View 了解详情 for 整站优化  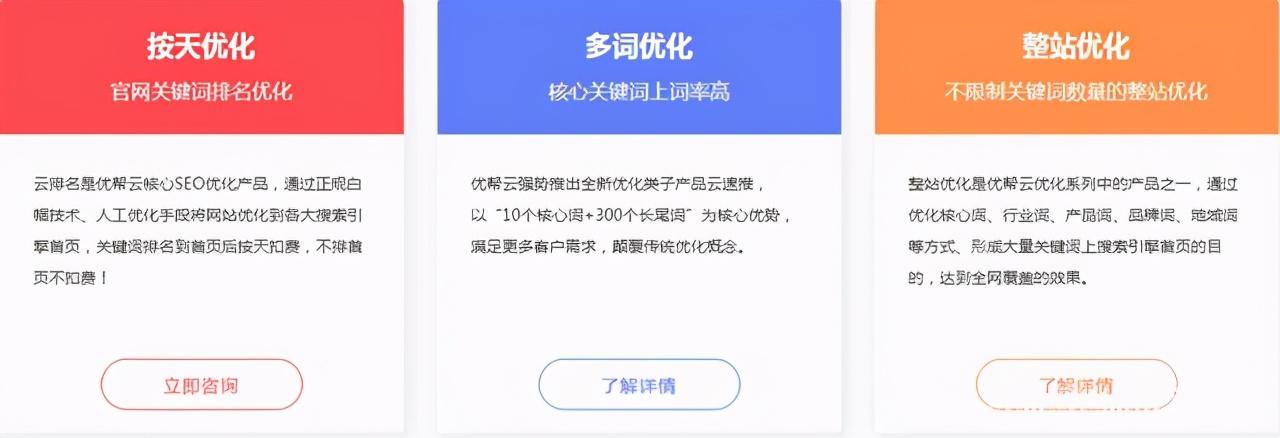point(1076,385)
